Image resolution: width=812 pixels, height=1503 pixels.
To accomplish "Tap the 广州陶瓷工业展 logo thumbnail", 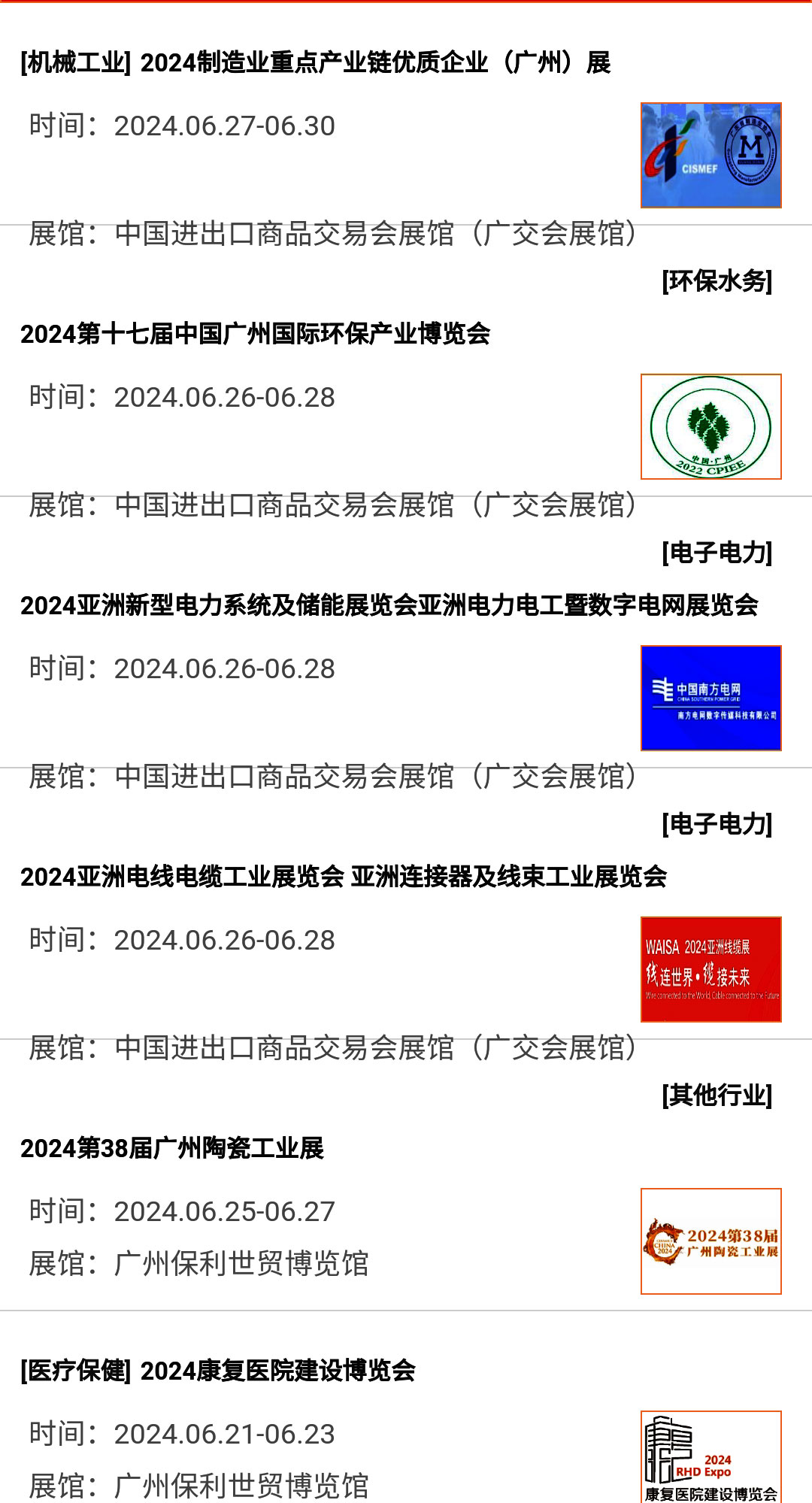I will [x=710, y=1241].
